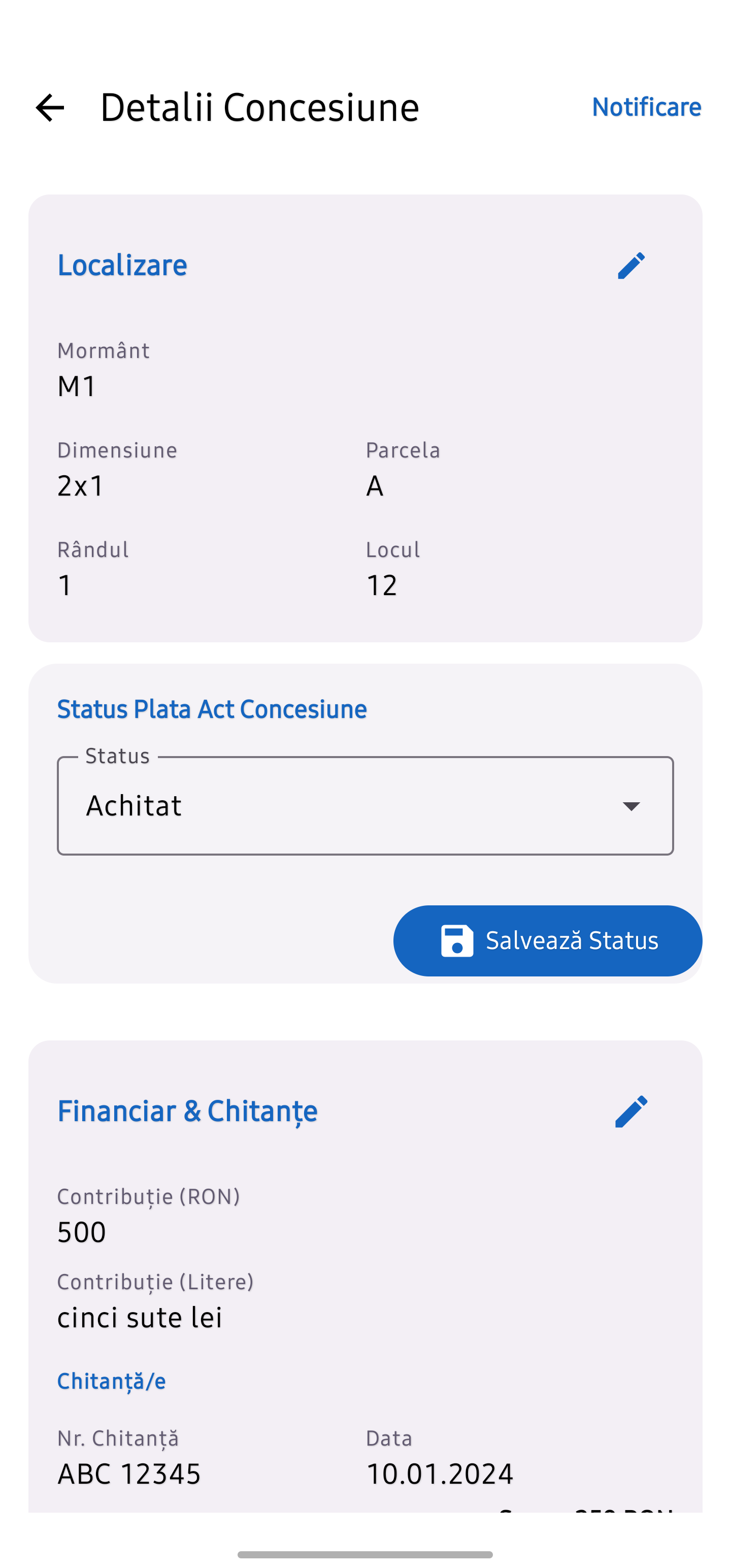Click the pencil icon beside Financiar & Chitanțe
The image size is (731, 1568).
click(x=631, y=1111)
